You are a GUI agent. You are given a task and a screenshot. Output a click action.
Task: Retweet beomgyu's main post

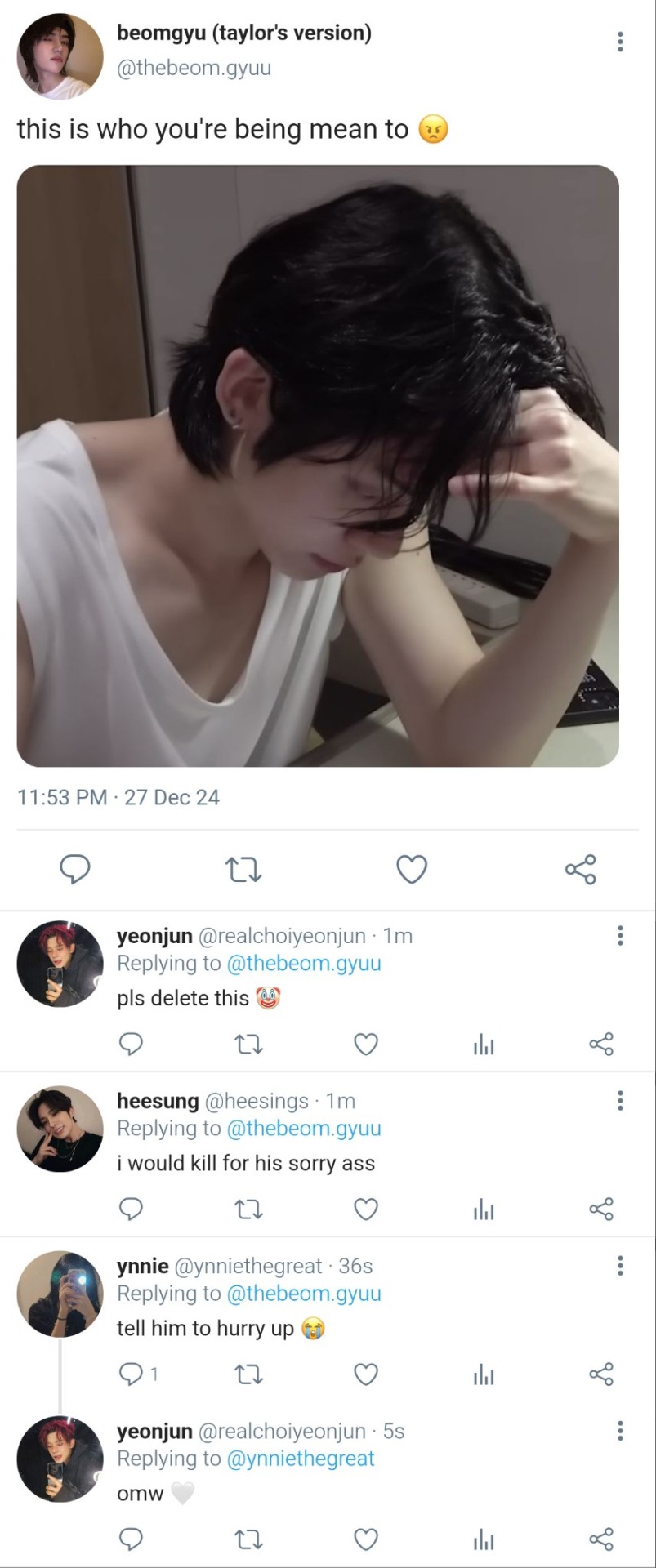pos(243,870)
